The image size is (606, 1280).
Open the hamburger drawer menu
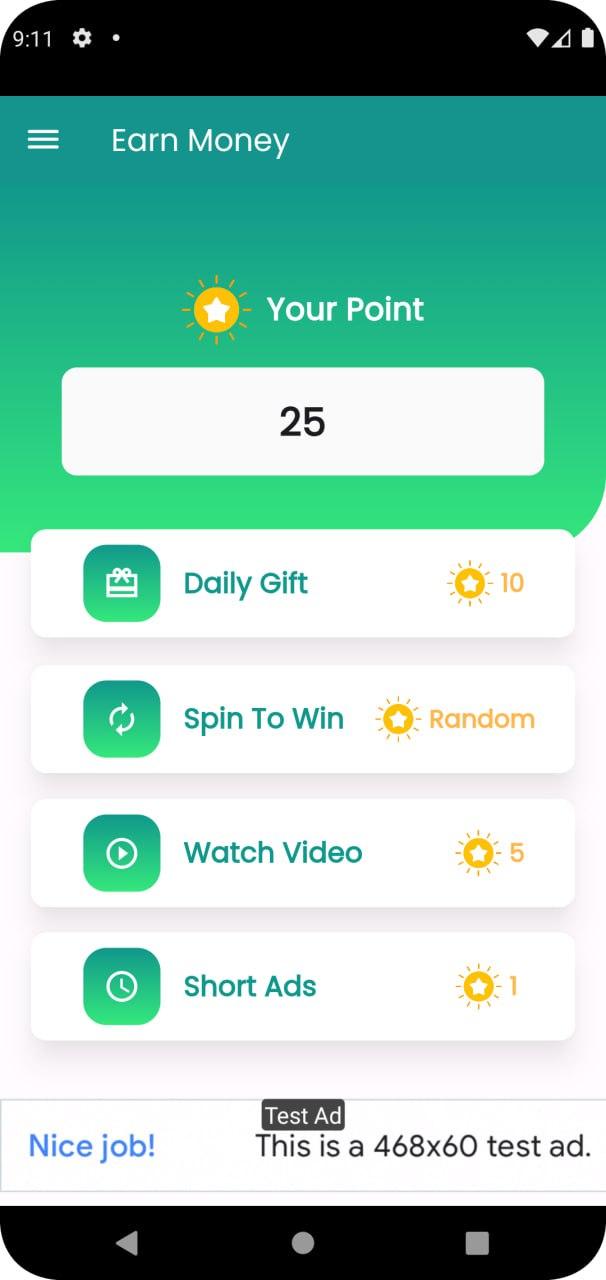tap(43, 141)
